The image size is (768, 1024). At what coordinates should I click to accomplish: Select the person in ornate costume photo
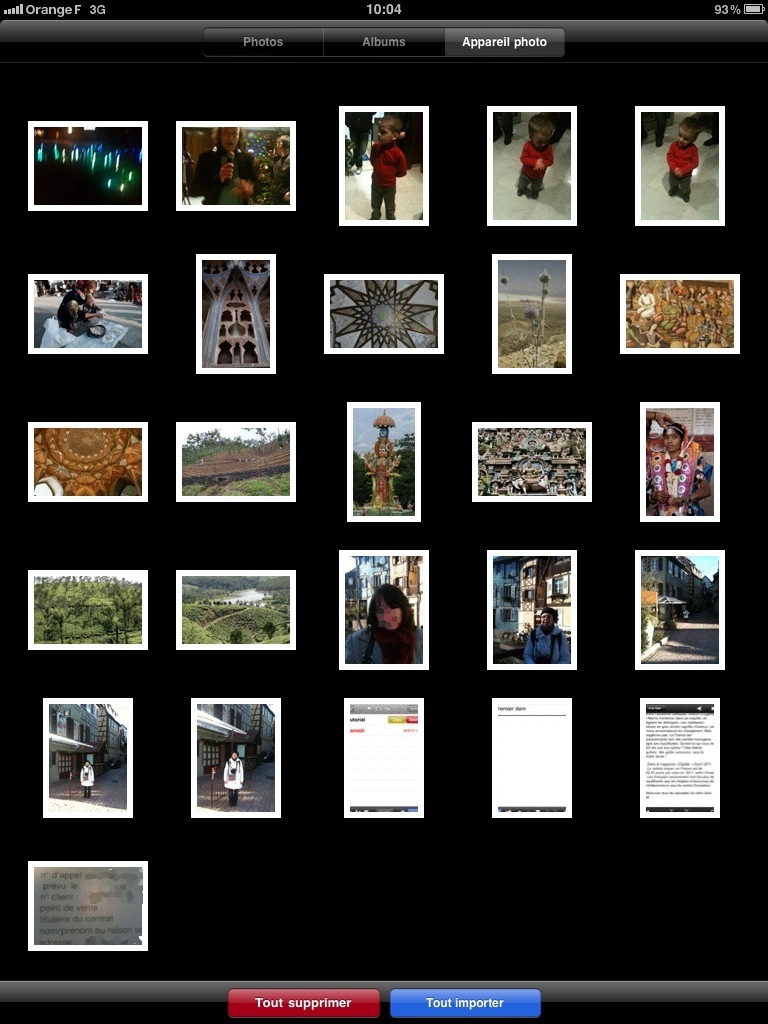tap(680, 462)
